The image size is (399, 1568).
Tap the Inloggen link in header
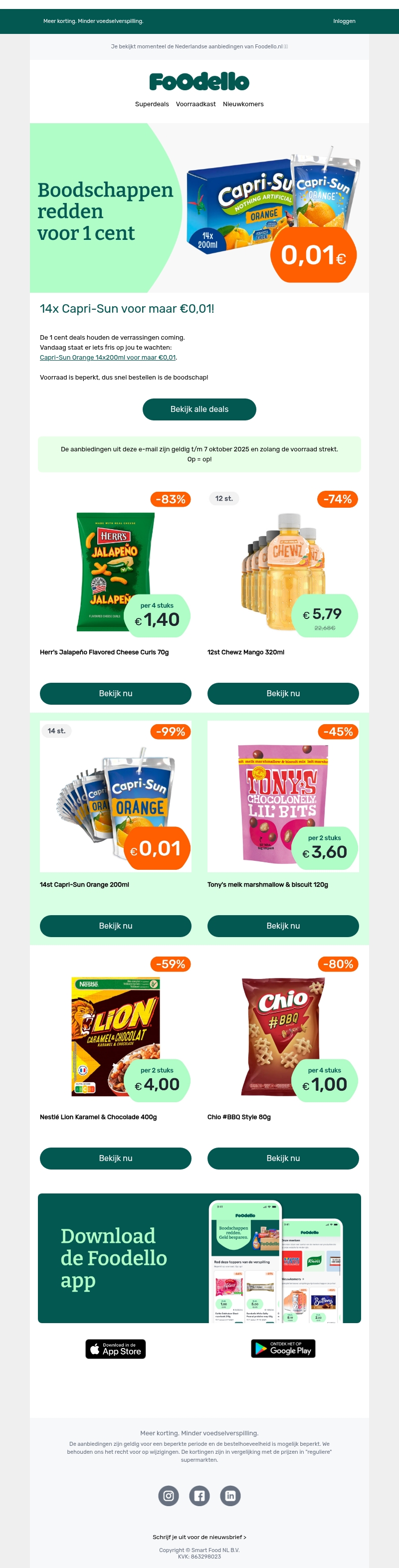pyautogui.click(x=344, y=21)
